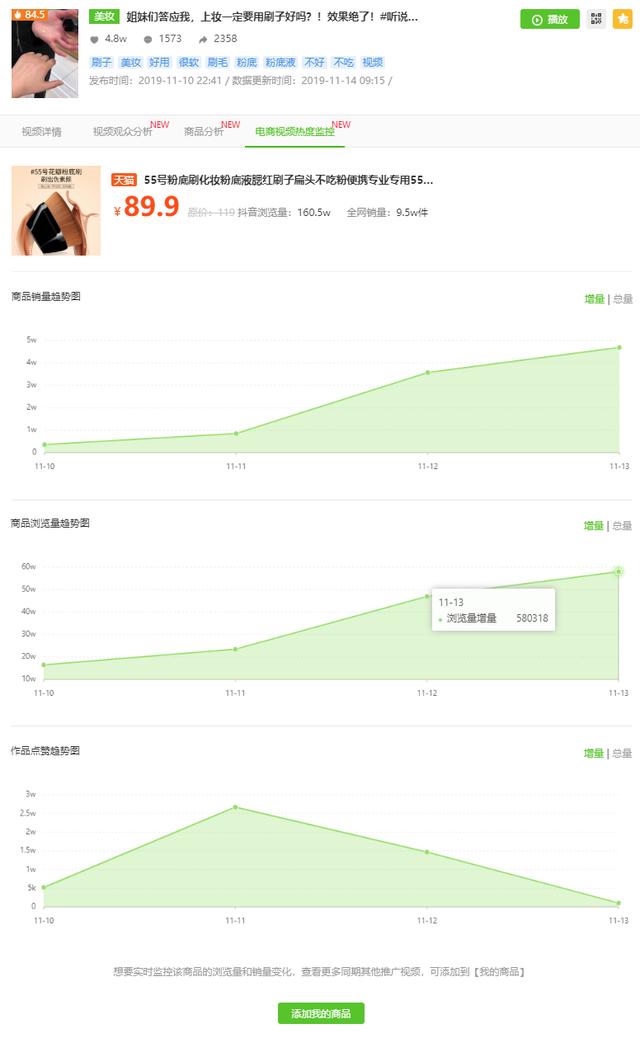Tap the 11-13 data point on 商品浏览量趋势图

coord(618,571)
